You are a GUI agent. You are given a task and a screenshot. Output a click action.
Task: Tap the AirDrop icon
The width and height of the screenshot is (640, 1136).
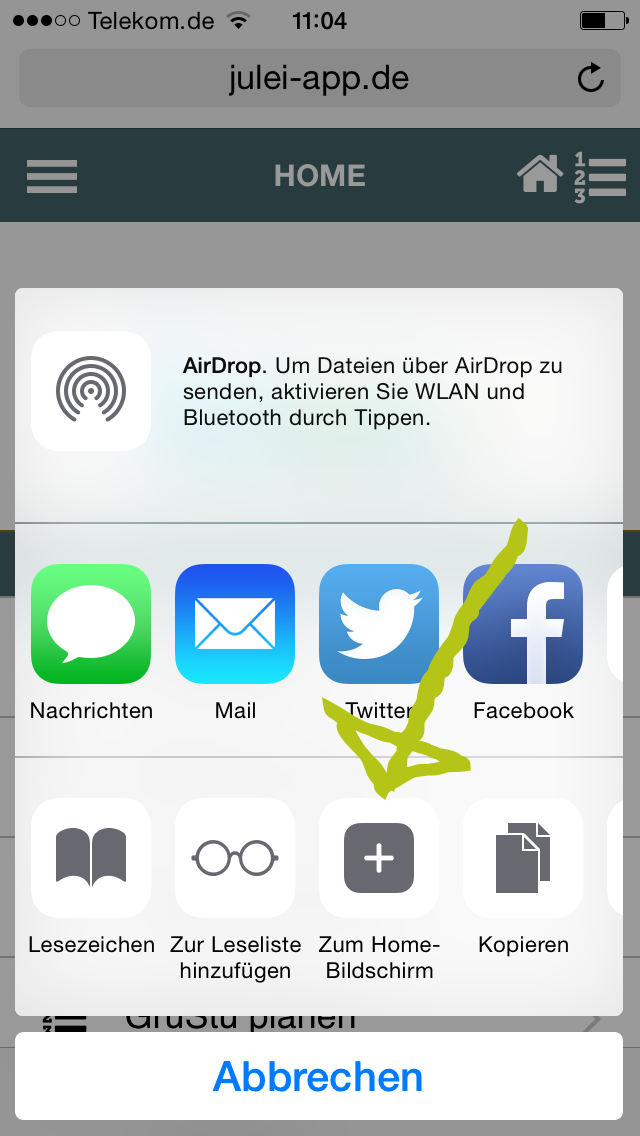[91, 391]
